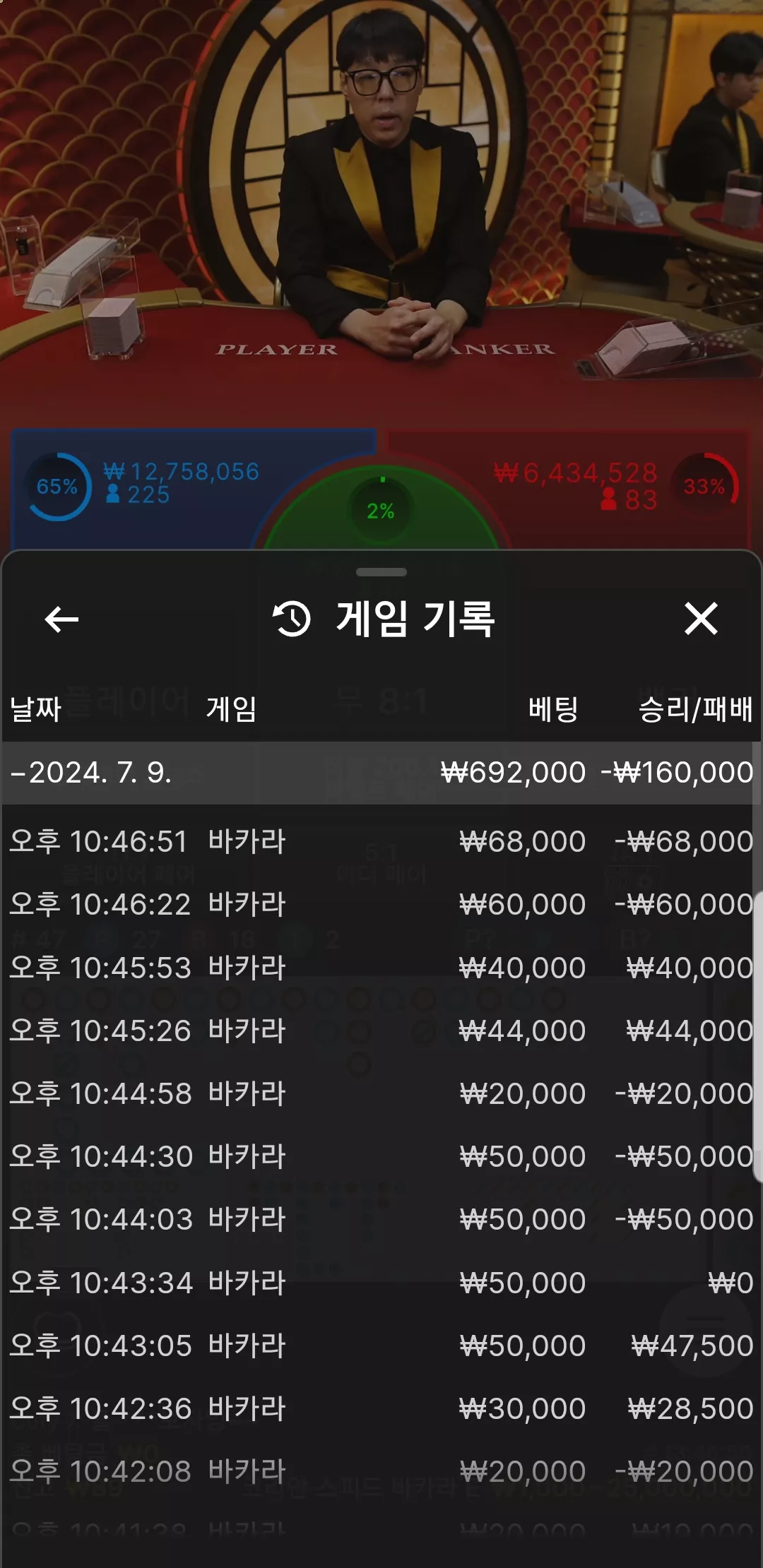Close the 게임 기록 panel
763x1568 pixels.
point(701,619)
